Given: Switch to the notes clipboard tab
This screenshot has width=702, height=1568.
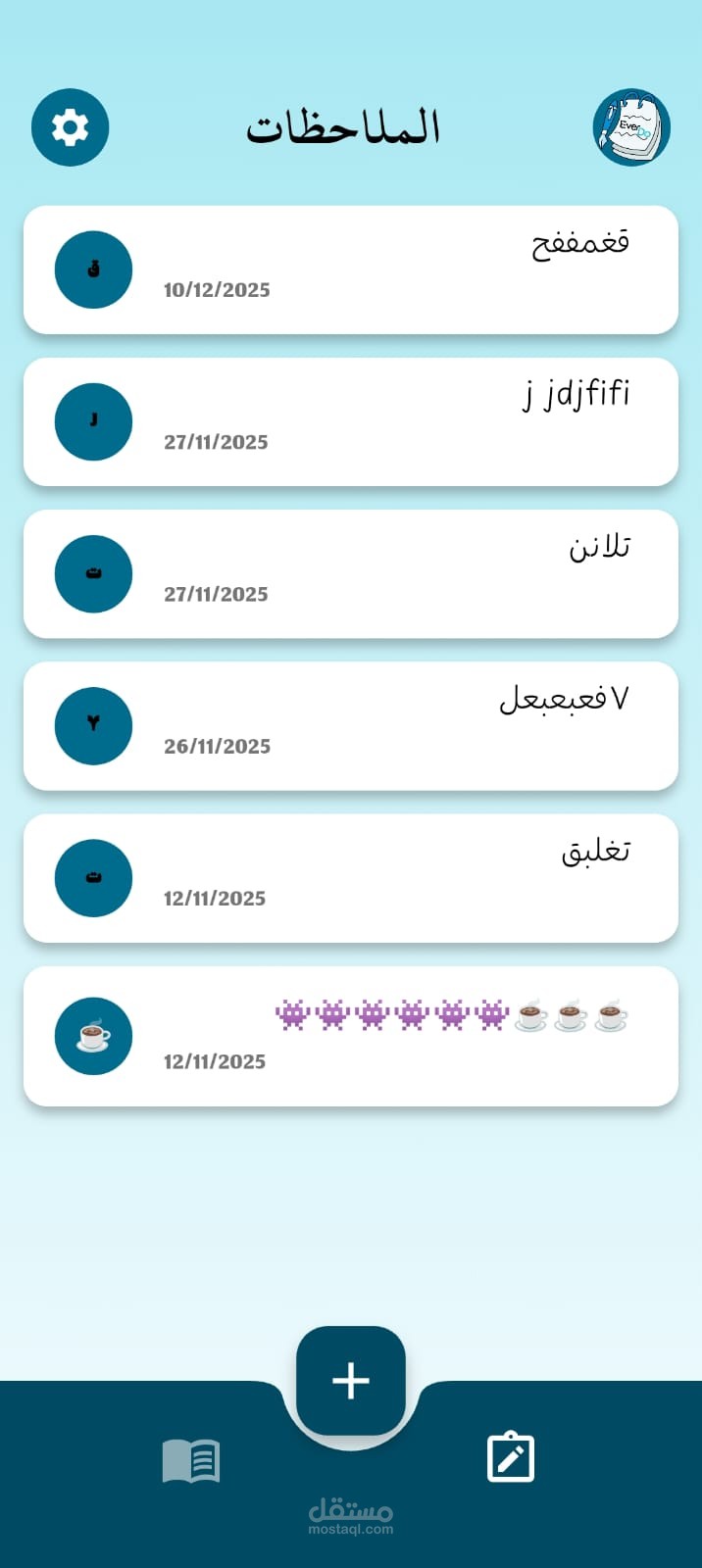Looking at the screenshot, I should coord(511,1457).
